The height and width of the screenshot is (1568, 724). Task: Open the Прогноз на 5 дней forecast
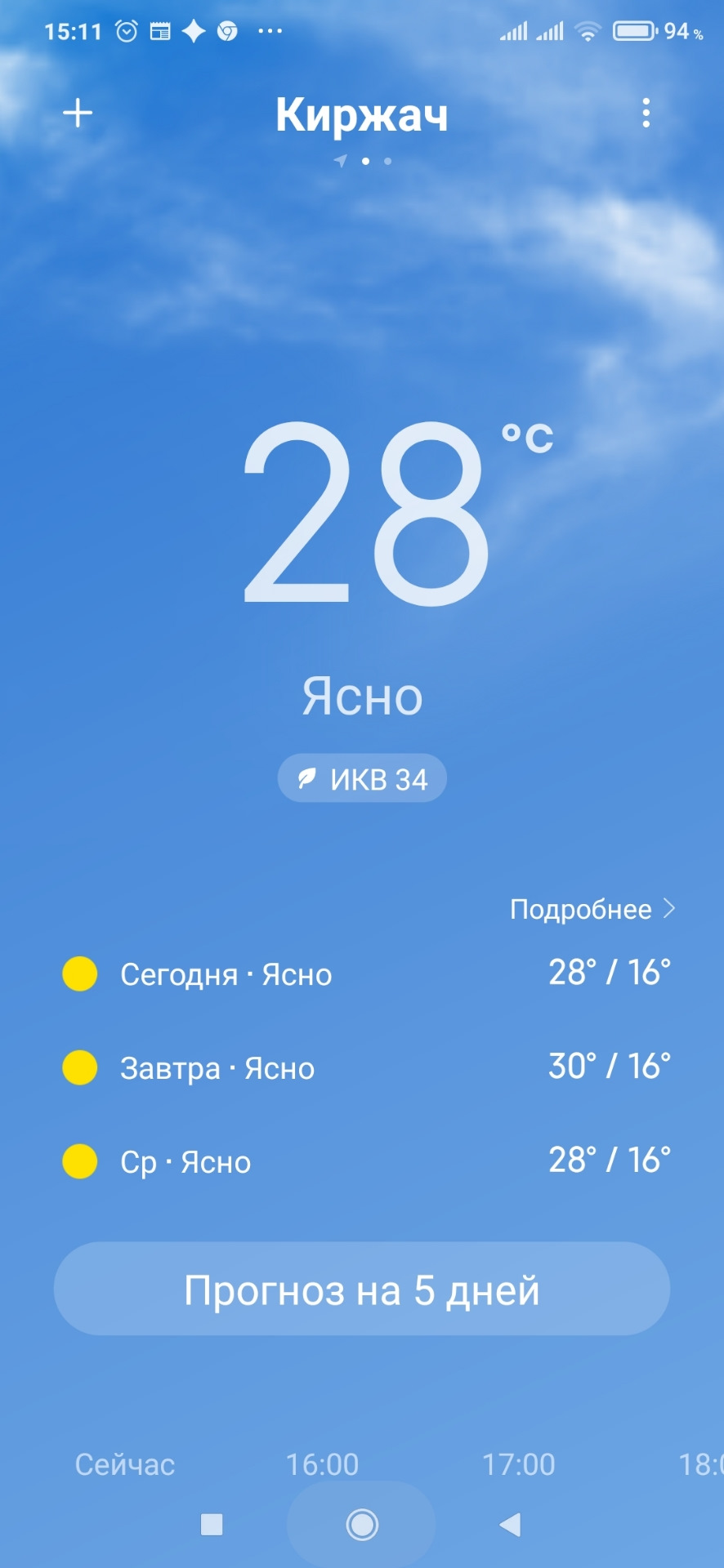point(362,1290)
